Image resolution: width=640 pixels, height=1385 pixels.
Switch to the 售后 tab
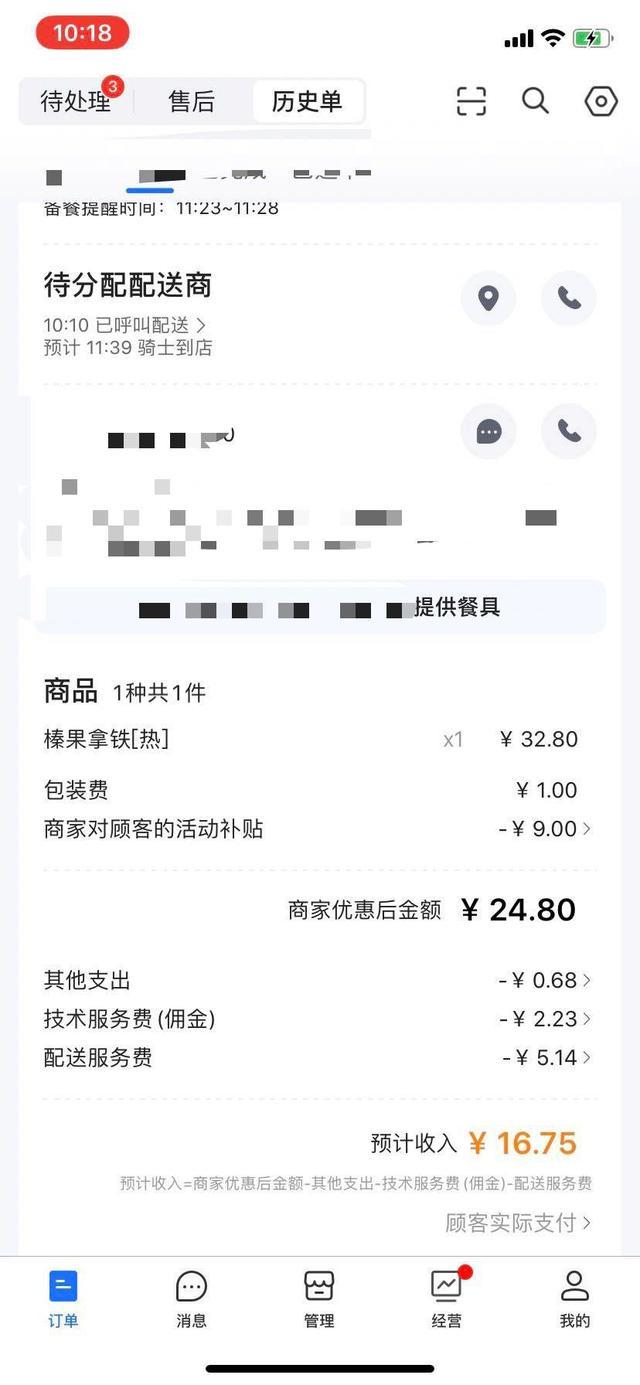pyautogui.click(x=192, y=101)
